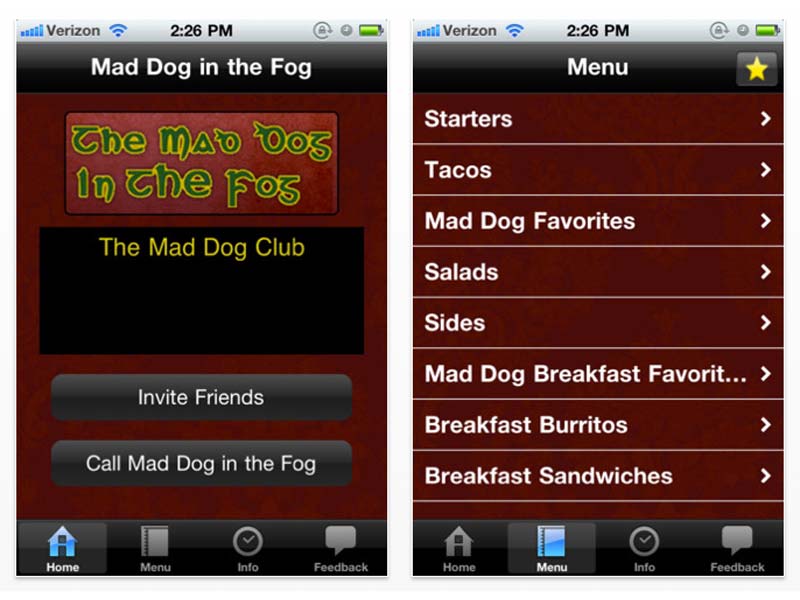Go to Home tab from the Menu screen
The height and width of the screenshot is (600, 800).
pyautogui.click(x=459, y=549)
